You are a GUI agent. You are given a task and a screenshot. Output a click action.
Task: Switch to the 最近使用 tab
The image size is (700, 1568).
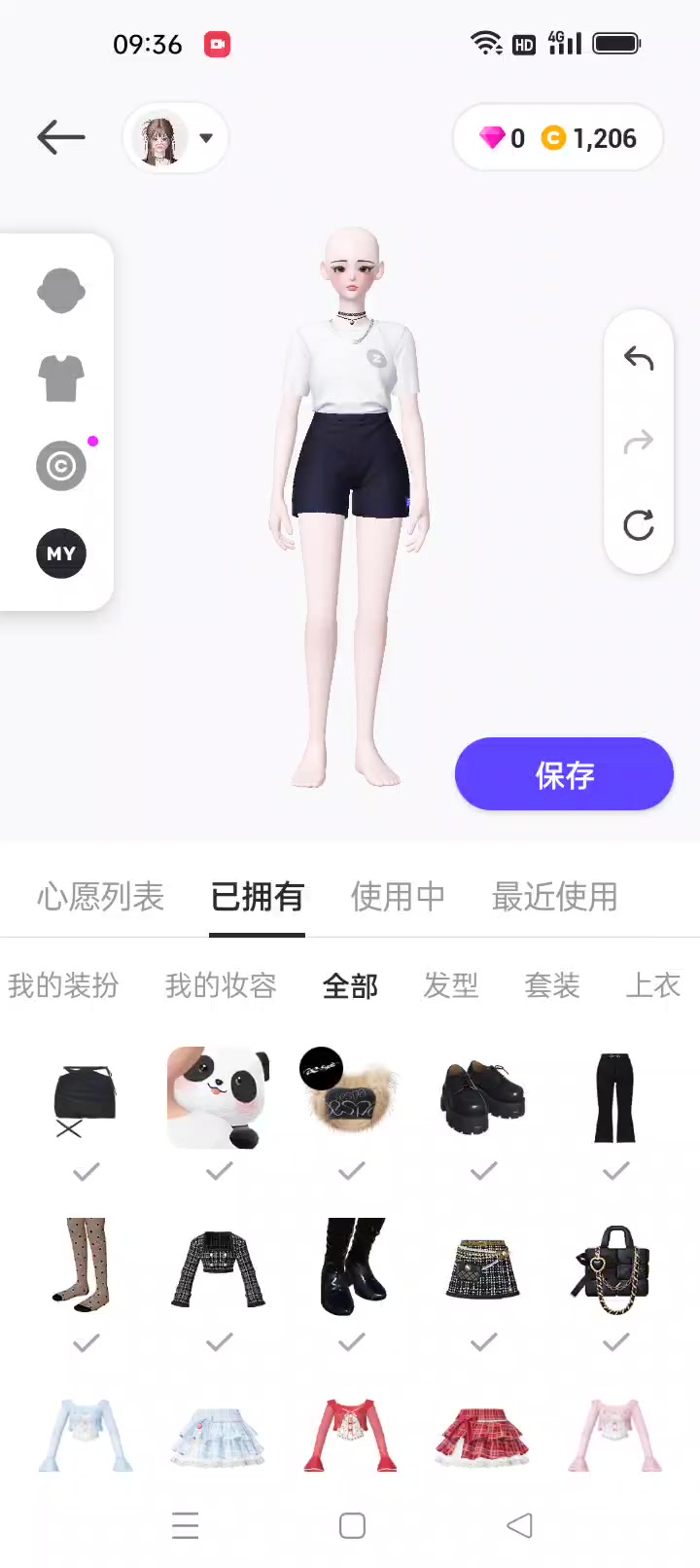tap(554, 897)
